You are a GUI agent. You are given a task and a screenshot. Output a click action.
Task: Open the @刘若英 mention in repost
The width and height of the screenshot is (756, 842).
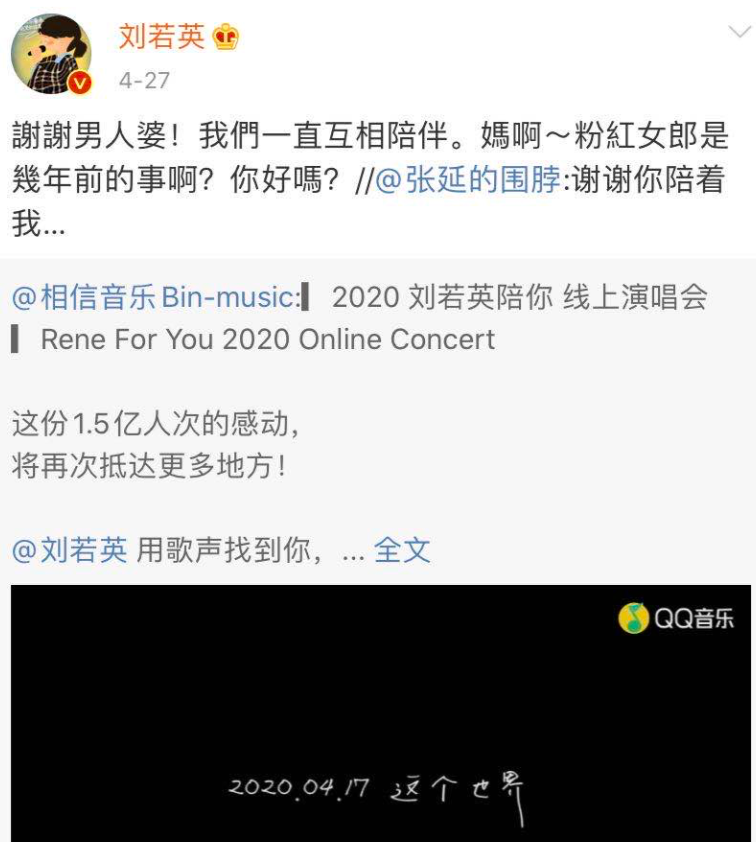click(70, 550)
